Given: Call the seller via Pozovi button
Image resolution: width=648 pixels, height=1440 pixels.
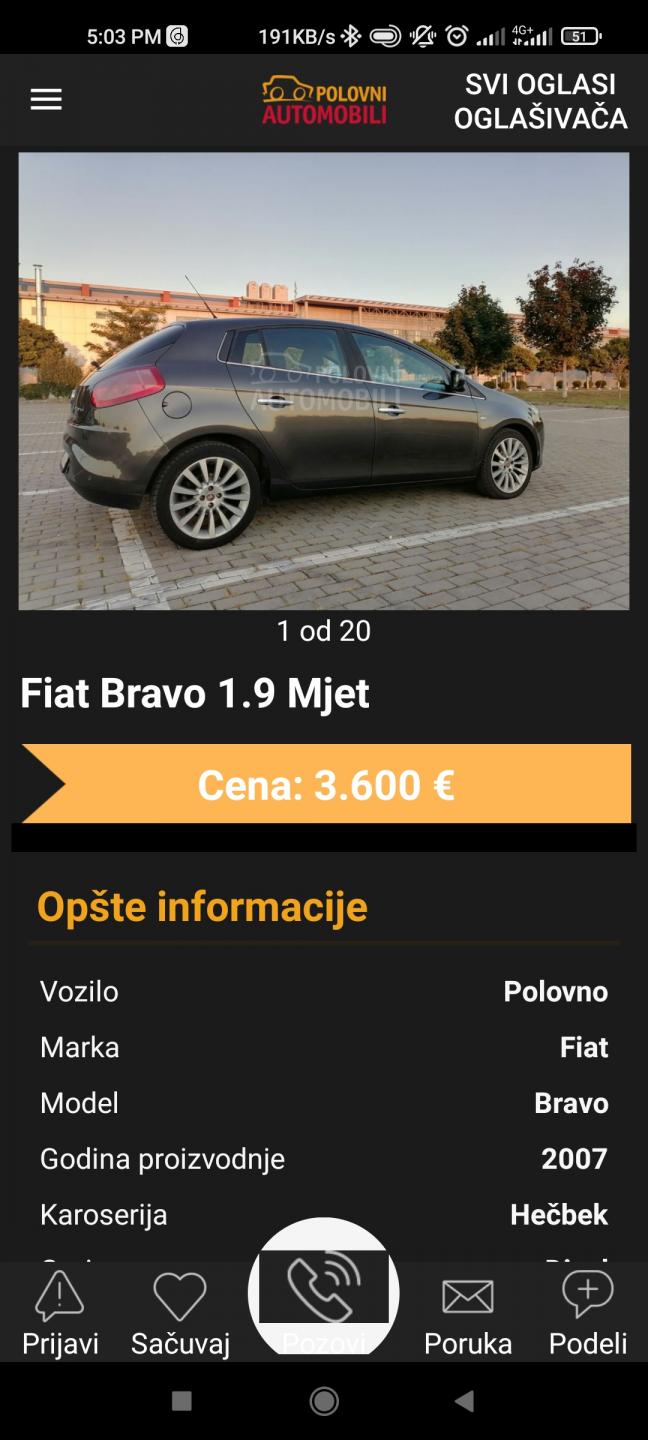Looking at the screenshot, I should (x=324, y=1292).
